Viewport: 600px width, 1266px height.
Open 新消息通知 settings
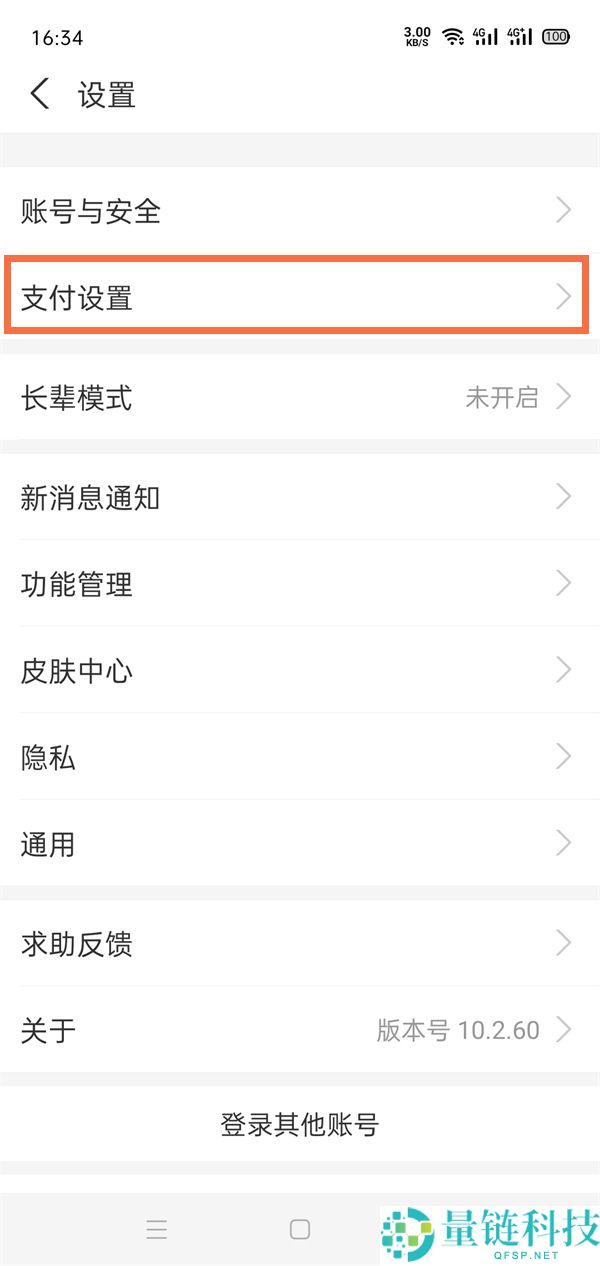[300, 497]
